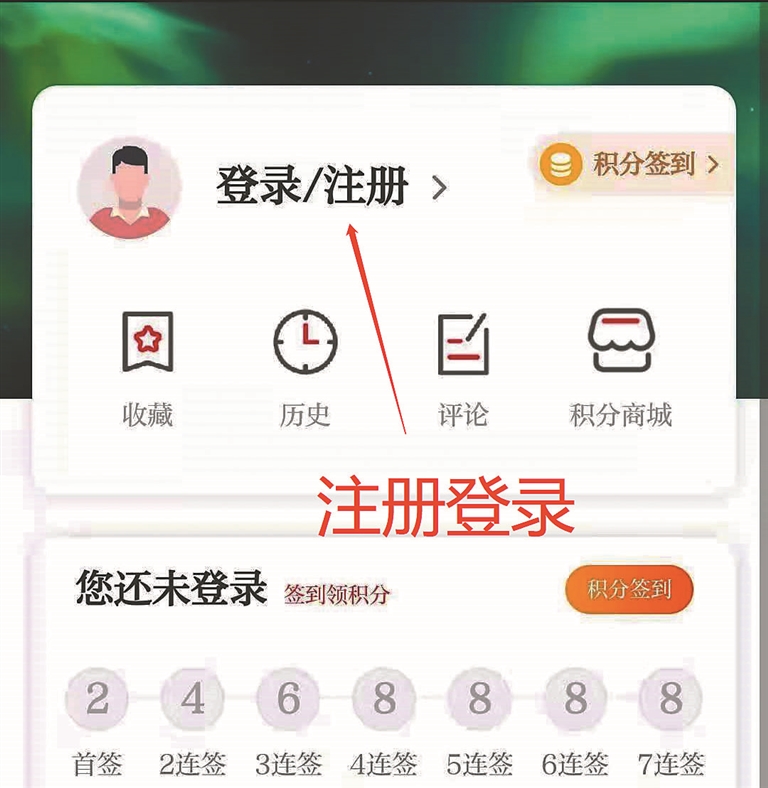This screenshot has width=768, height=788.
Task: Tap the profile avatar picture
Action: [x=129, y=188]
